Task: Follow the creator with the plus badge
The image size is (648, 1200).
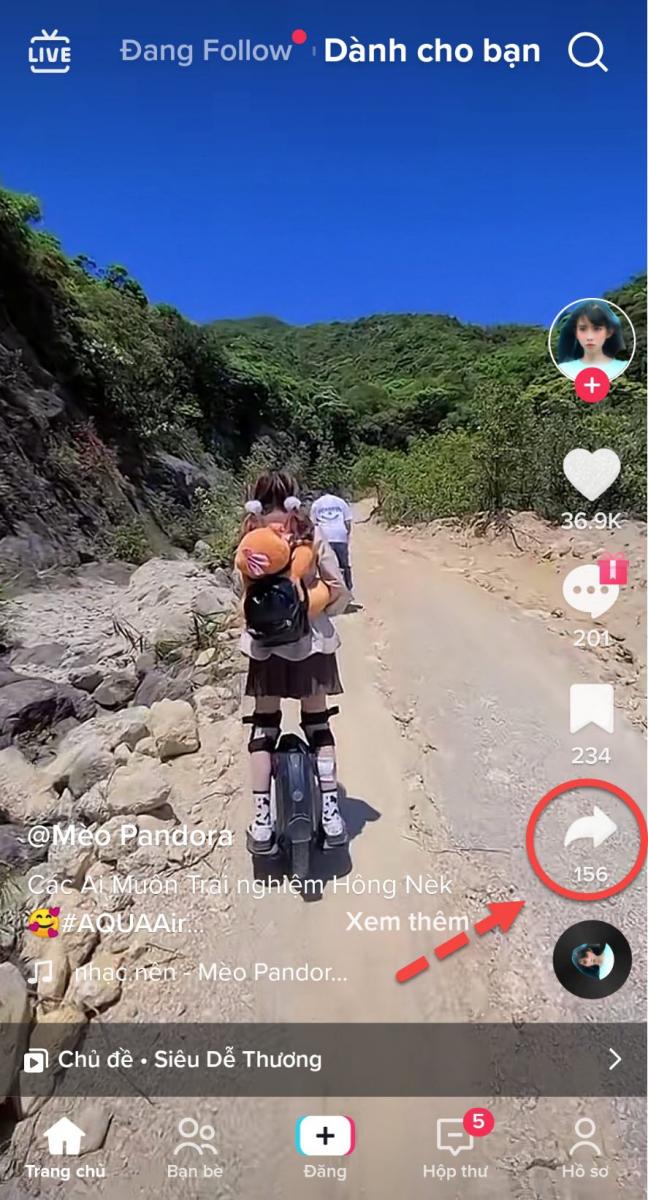Action: coord(592,385)
